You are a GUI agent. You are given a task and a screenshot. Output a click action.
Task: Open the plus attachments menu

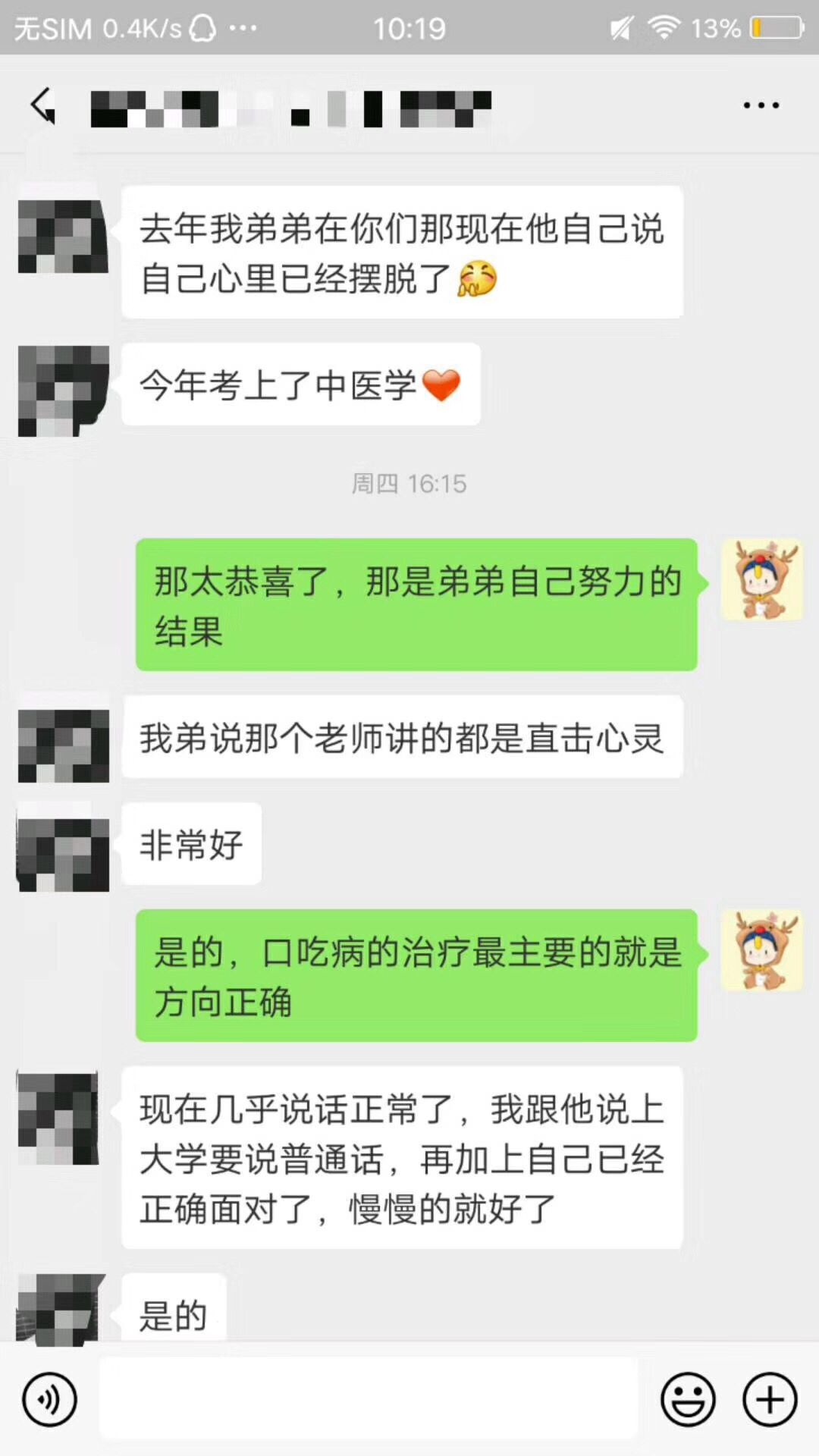[770, 1399]
